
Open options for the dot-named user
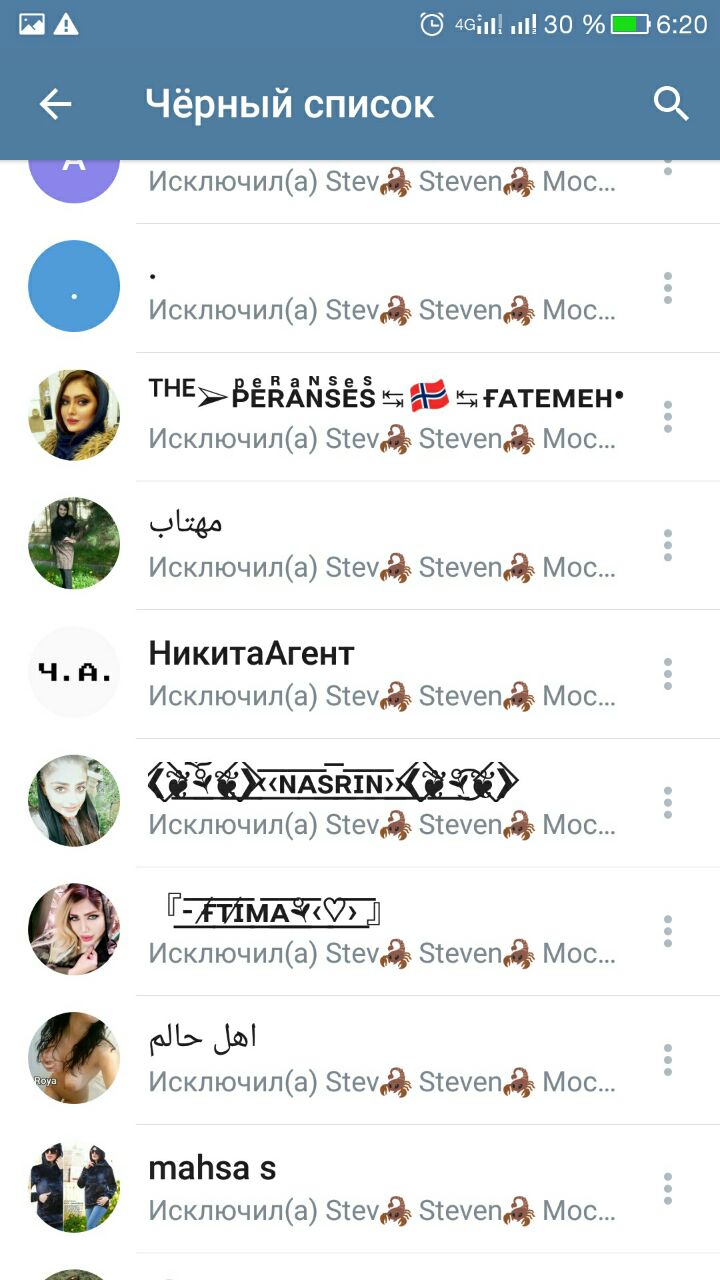point(668,288)
